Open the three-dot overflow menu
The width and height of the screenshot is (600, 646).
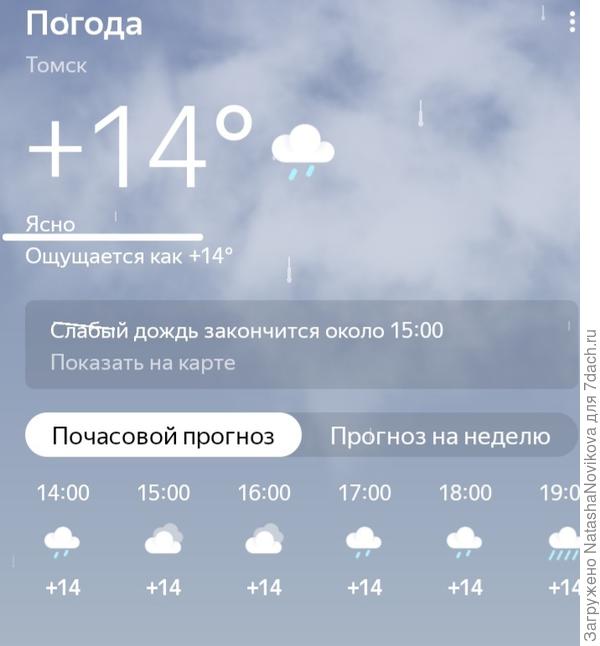[x=572, y=22]
